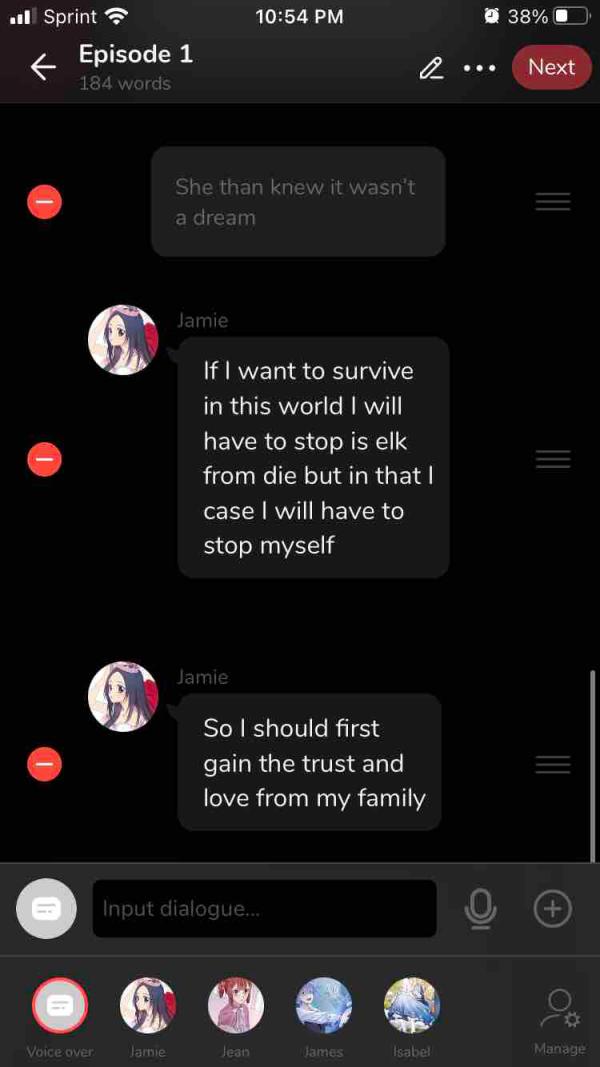The width and height of the screenshot is (600, 1067).
Task: Delete the 'She than knew' narration line
Action: (x=44, y=202)
